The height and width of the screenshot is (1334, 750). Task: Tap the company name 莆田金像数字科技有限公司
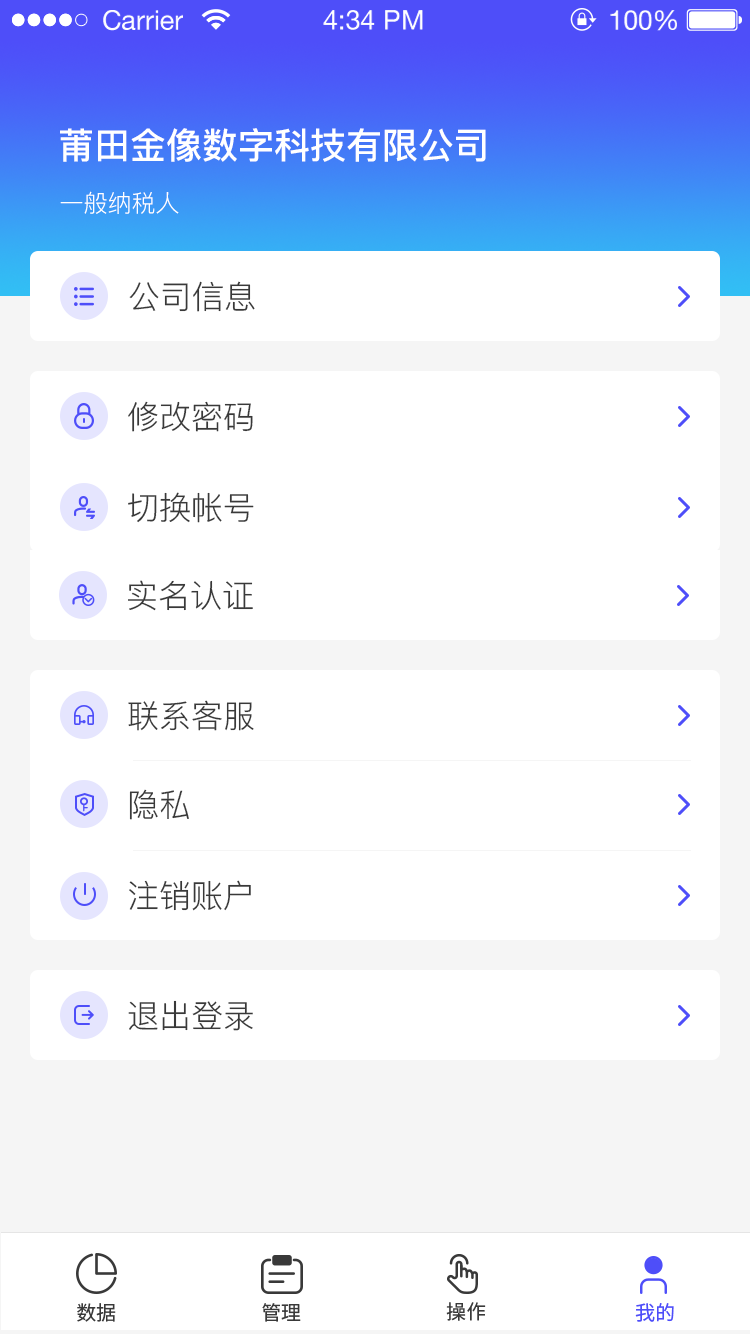tap(274, 144)
